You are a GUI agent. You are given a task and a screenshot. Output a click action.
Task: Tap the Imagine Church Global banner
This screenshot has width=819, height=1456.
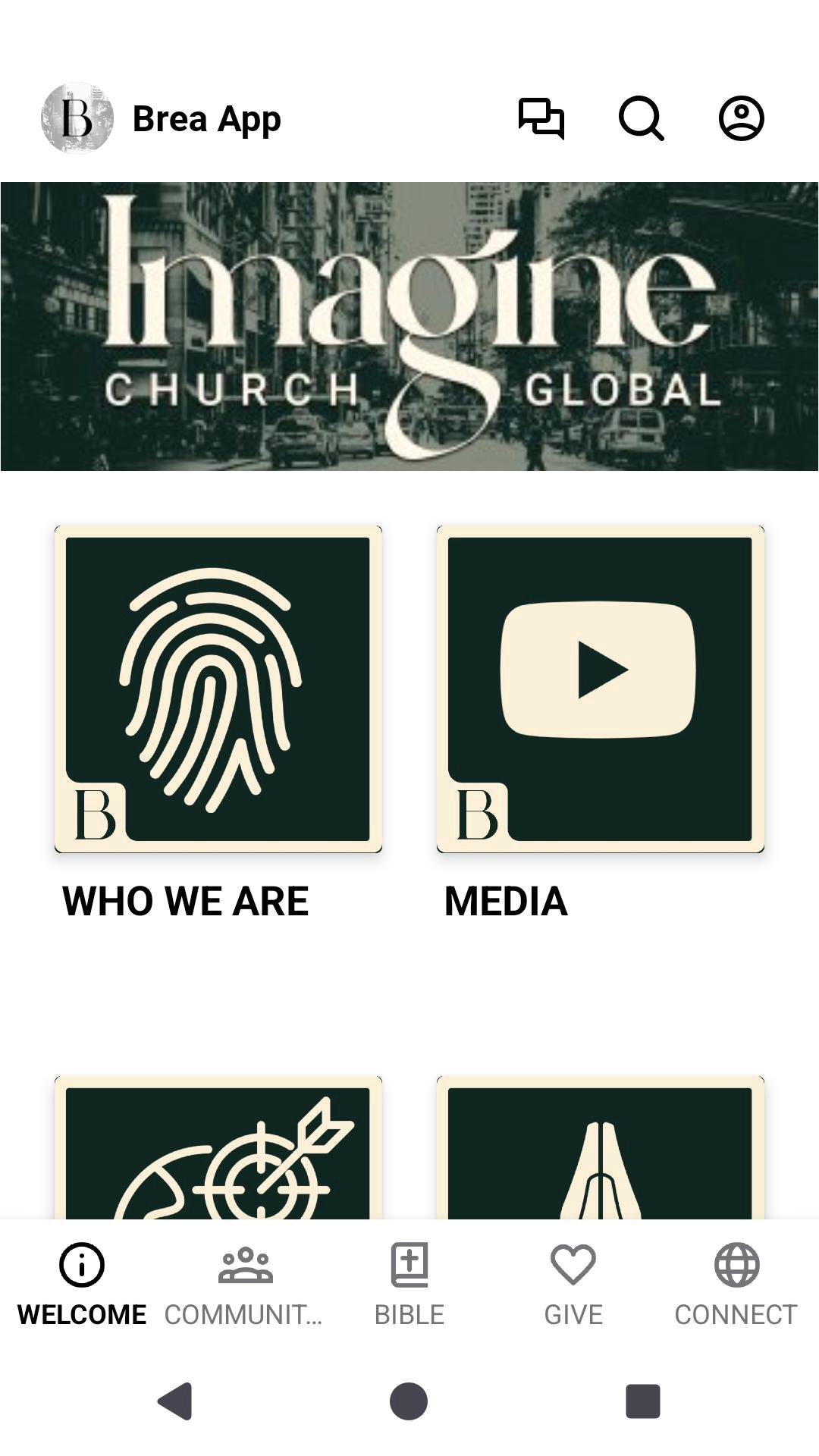[x=409, y=326]
